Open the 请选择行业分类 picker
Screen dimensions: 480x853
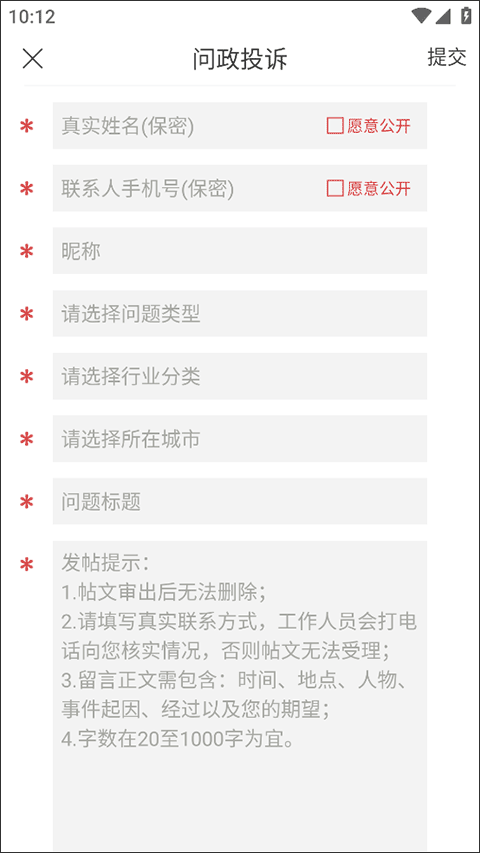239,376
